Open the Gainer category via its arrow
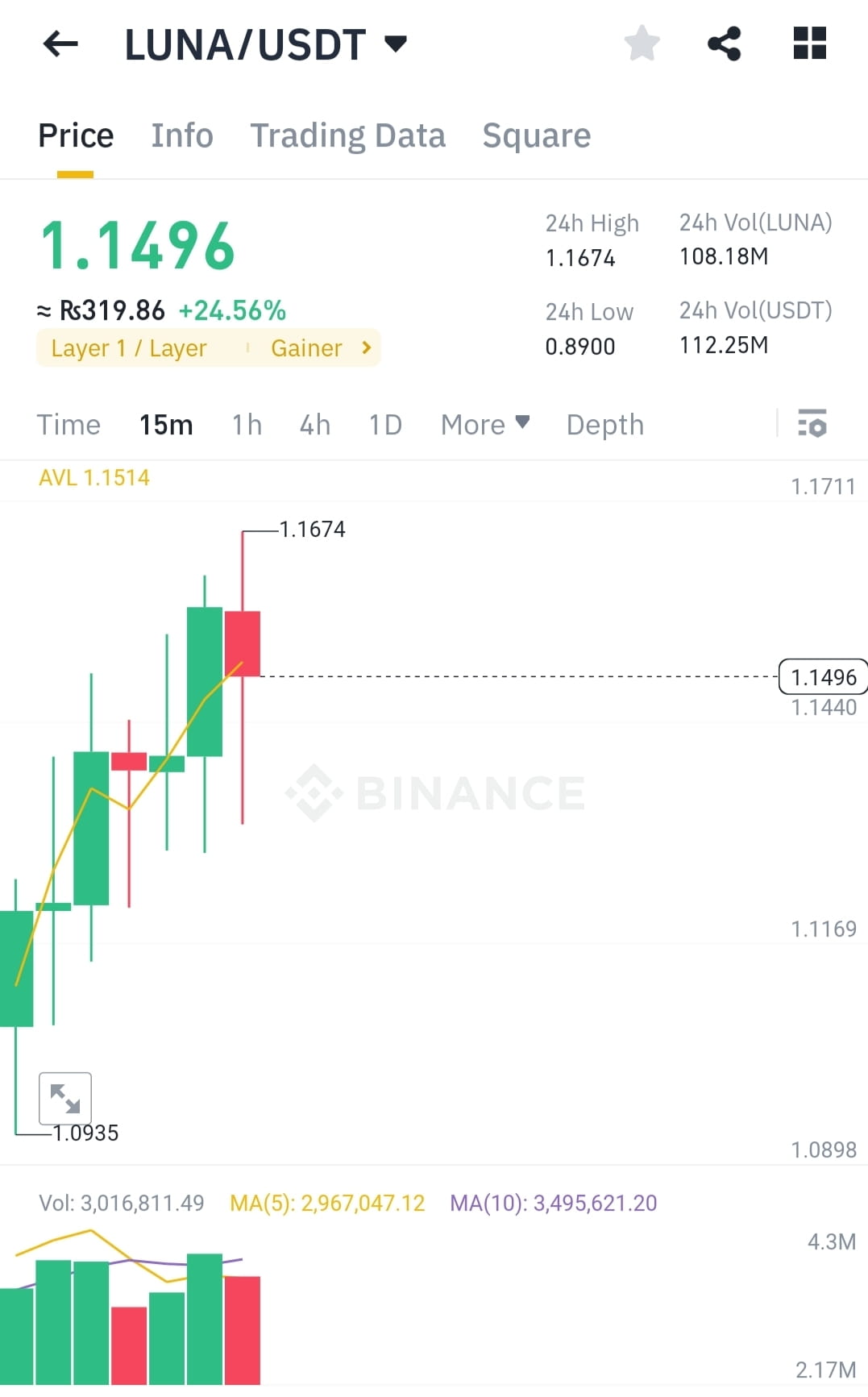The image size is (868, 1397). (x=367, y=348)
